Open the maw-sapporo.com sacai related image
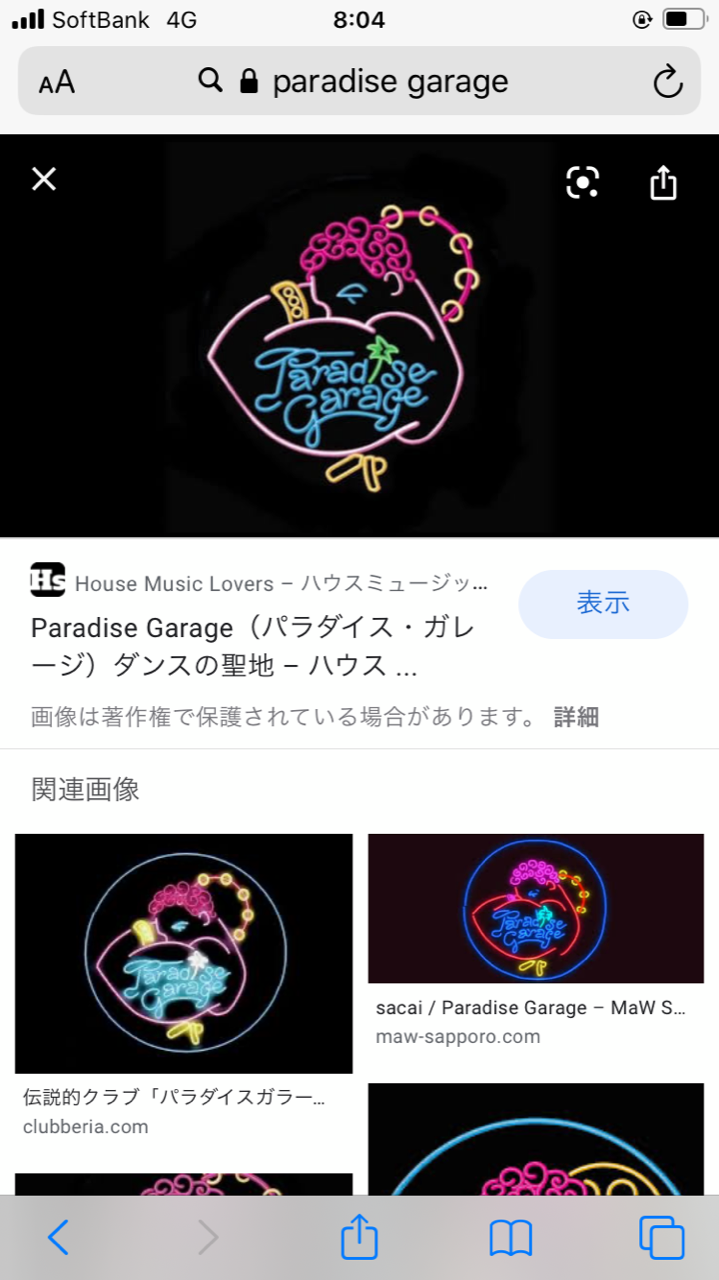 (x=536, y=909)
